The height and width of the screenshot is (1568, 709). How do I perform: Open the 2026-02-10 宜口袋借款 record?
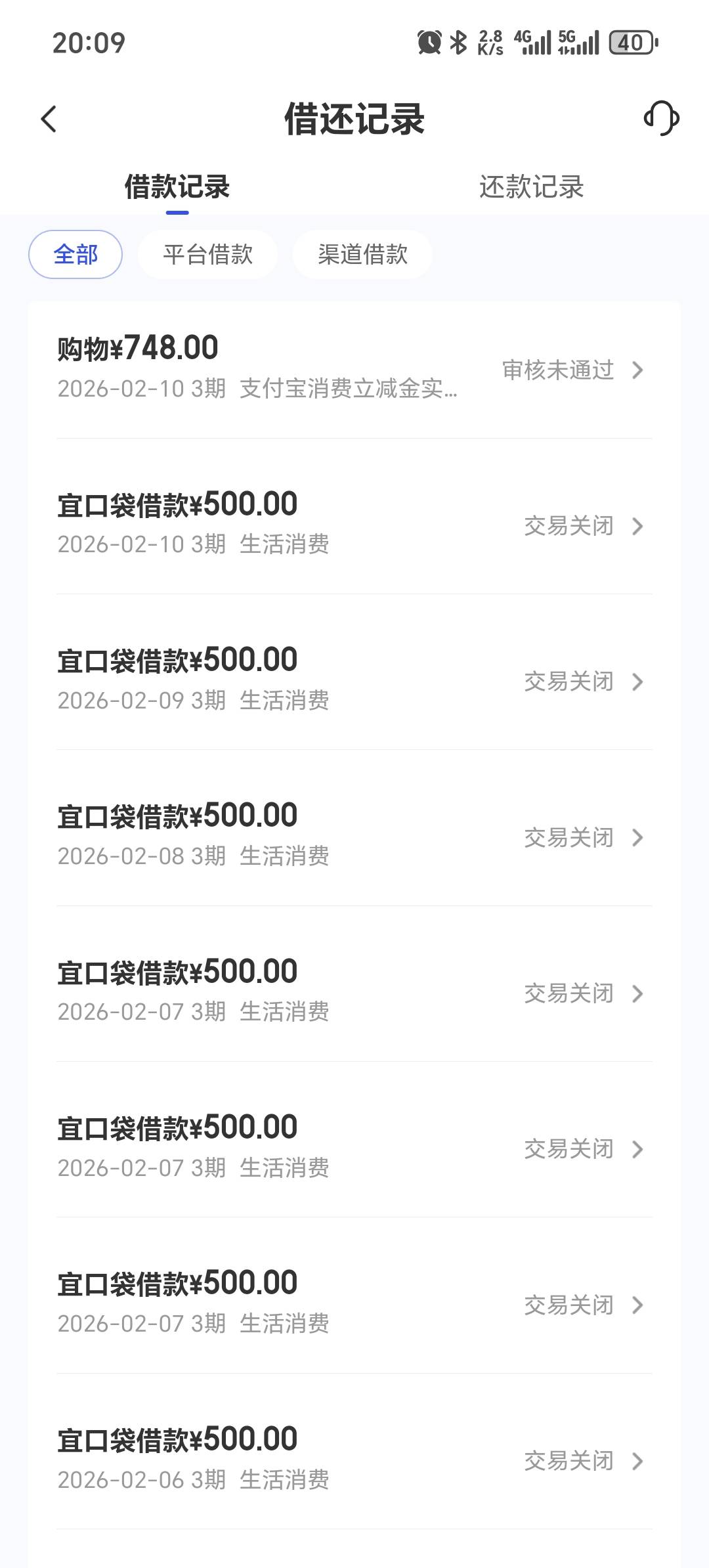(x=354, y=525)
